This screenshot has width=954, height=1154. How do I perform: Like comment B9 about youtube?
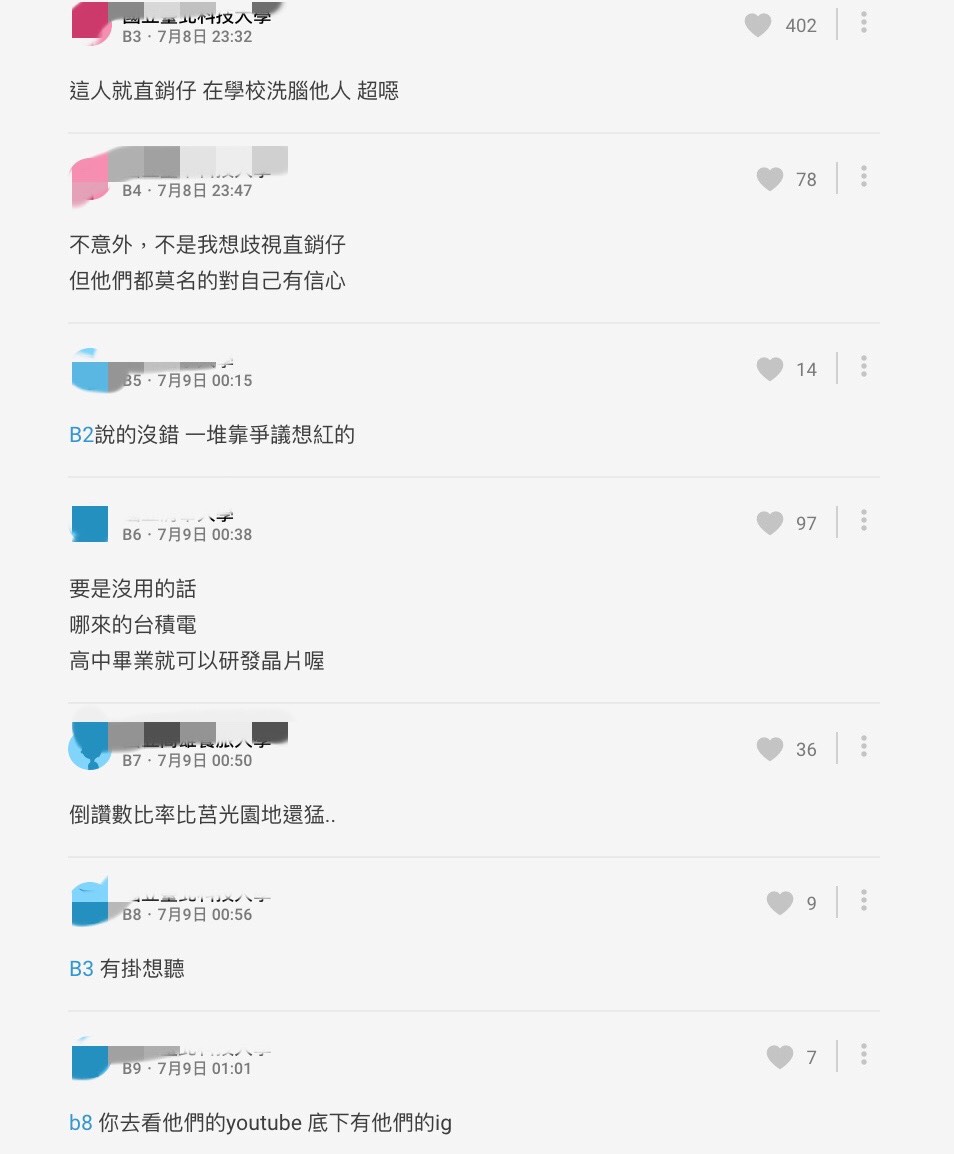point(779,1057)
